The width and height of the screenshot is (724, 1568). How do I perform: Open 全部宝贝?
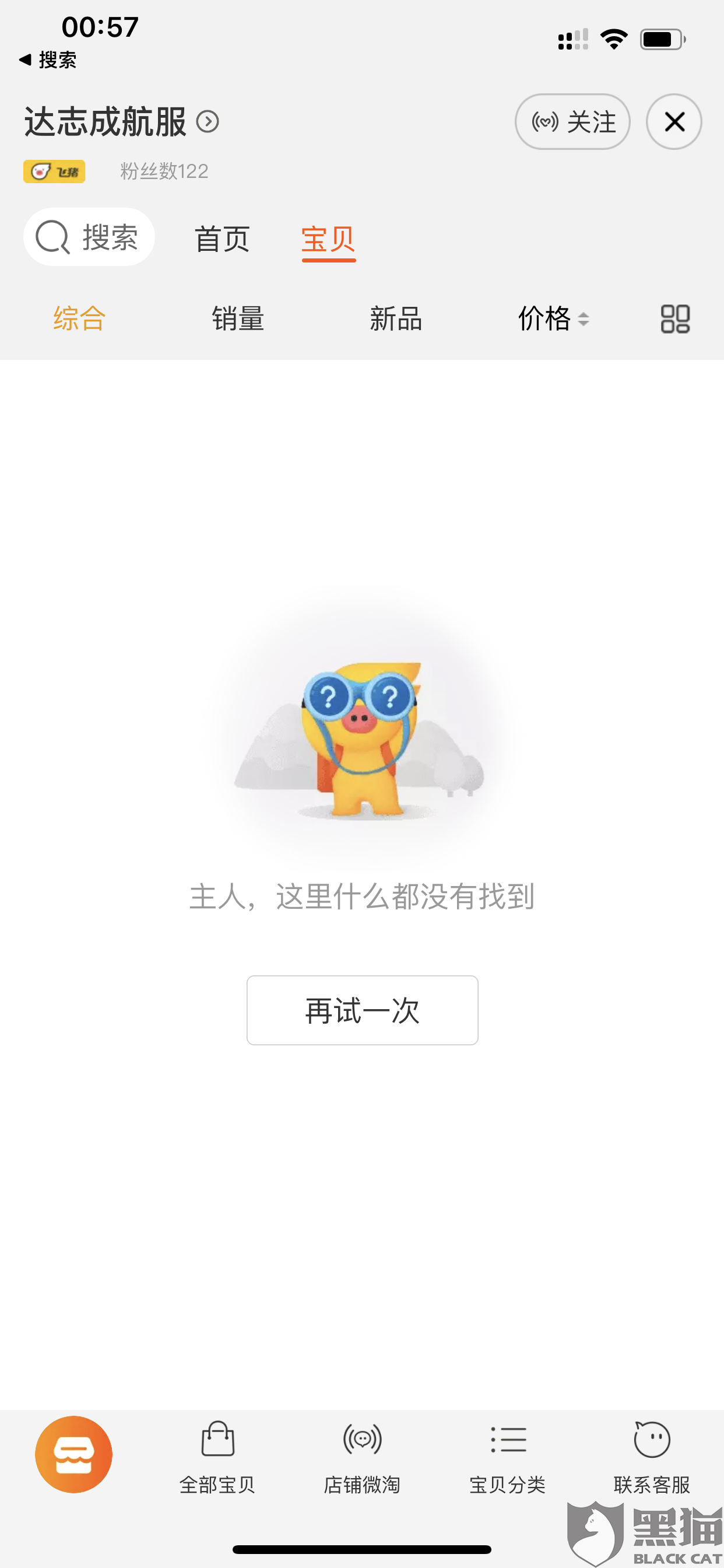pyautogui.click(x=217, y=1458)
